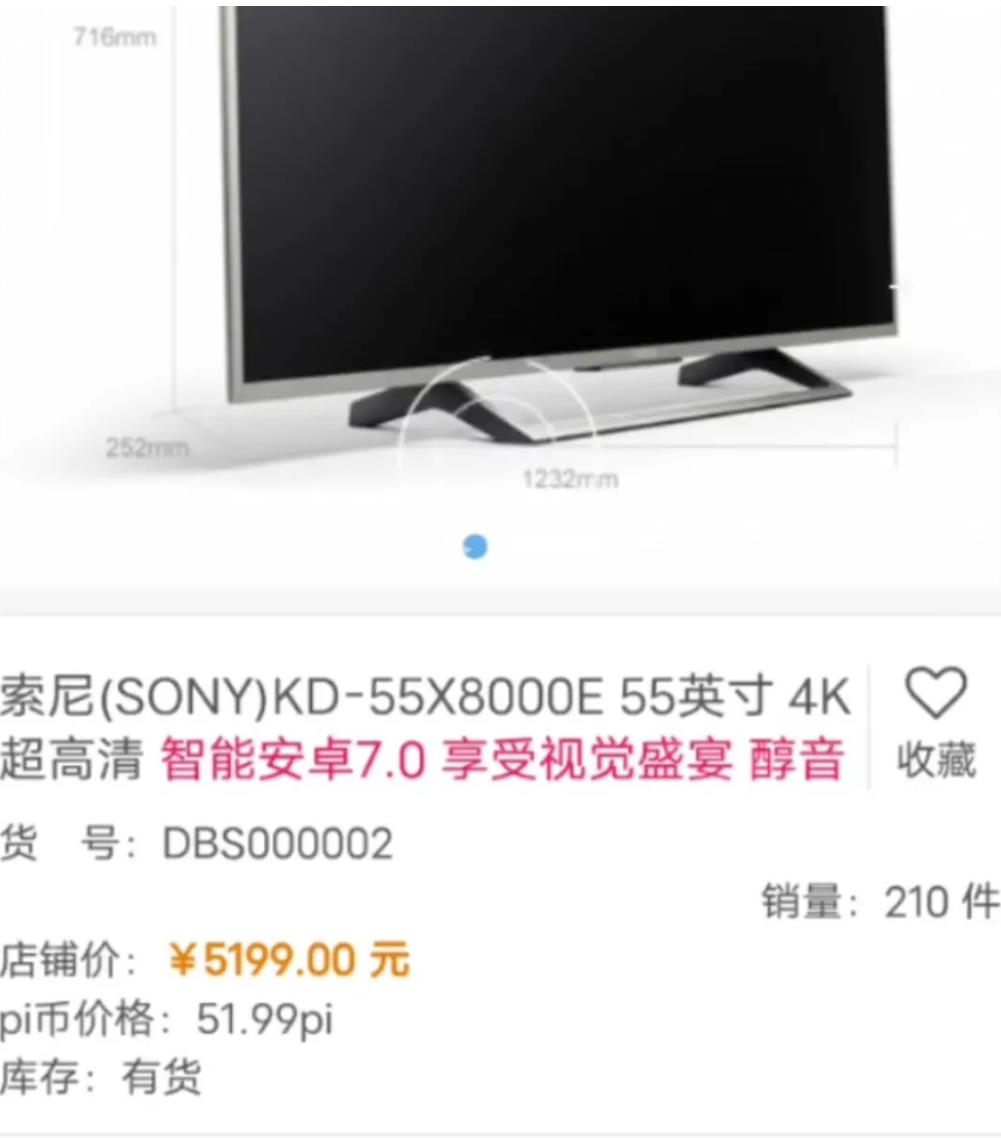Add the Sony TV to favorites (收藏)

pos(935,720)
